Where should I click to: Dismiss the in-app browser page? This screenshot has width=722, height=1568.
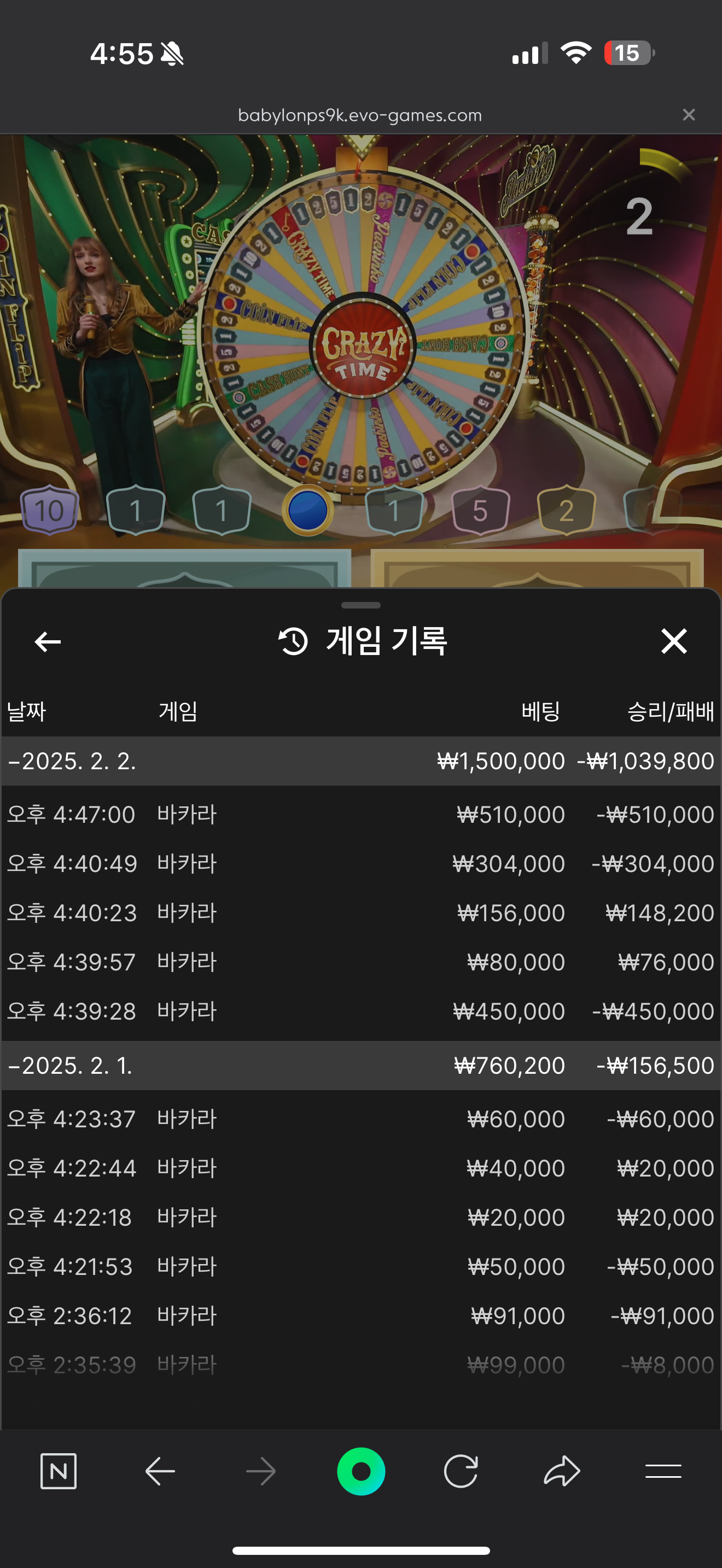click(689, 114)
